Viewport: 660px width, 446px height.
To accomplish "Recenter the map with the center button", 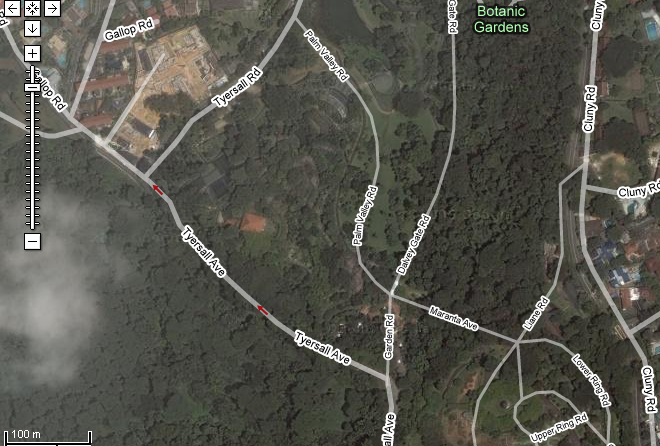I will (32, 8).
